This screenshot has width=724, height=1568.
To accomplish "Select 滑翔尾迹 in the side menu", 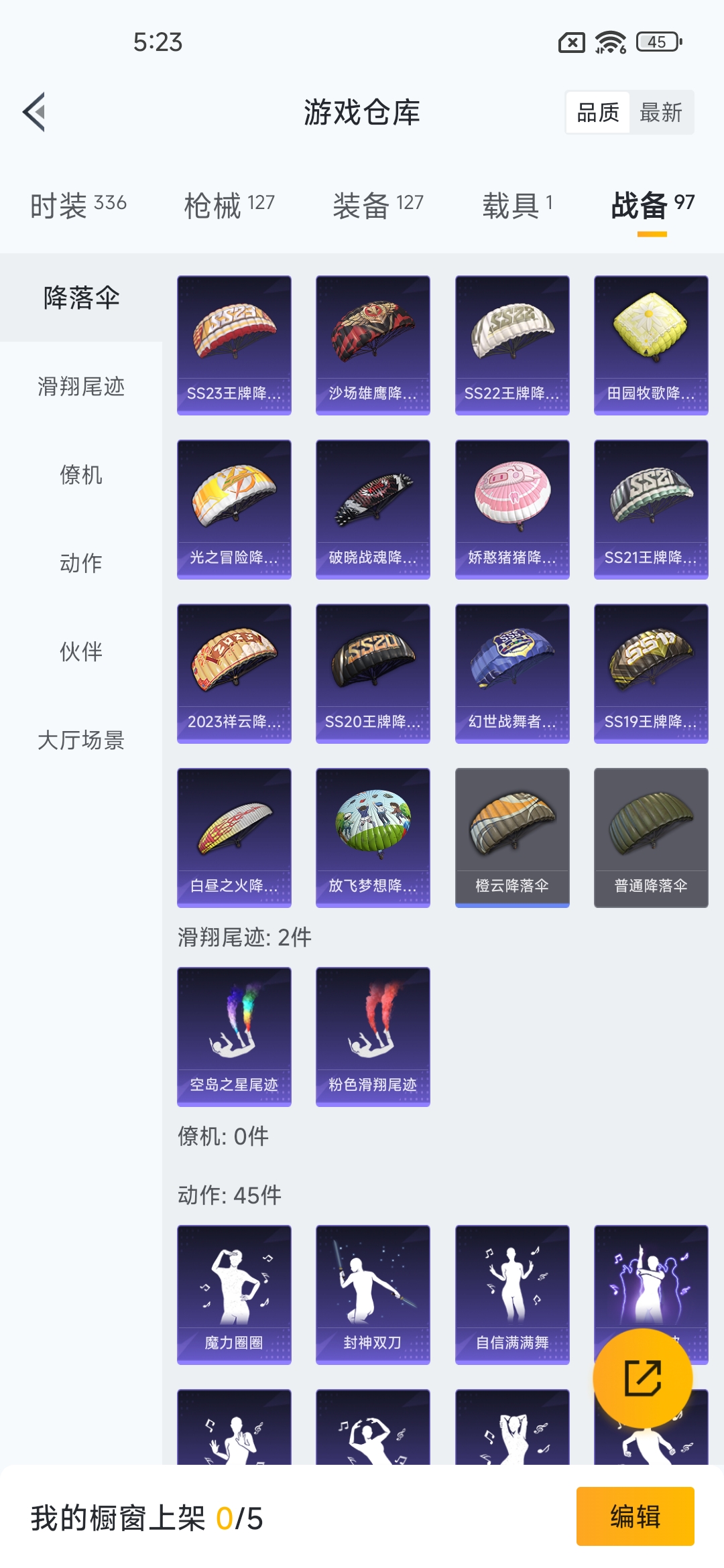I will coord(81,387).
